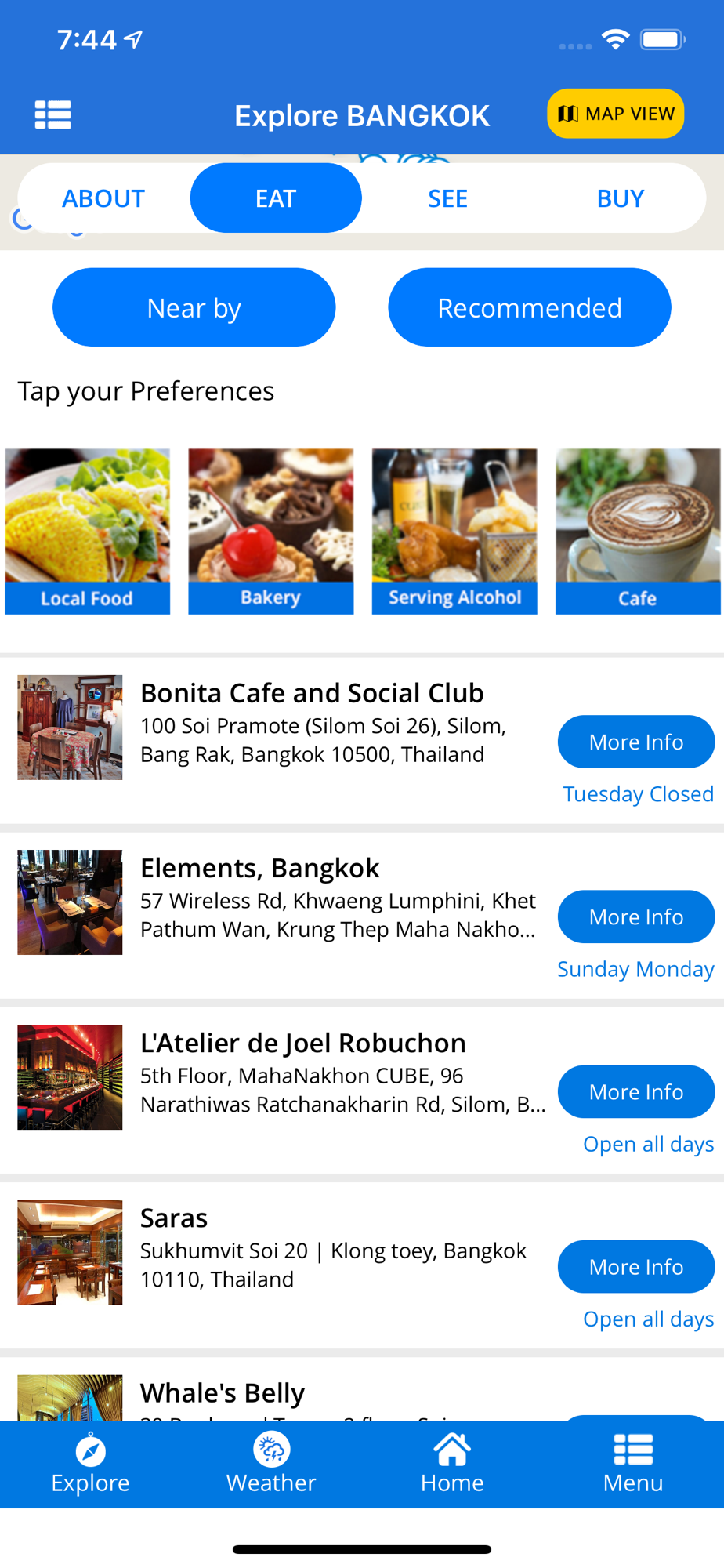Image resolution: width=724 pixels, height=1568 pixels.
Task: Go to Explore in bottom bar
Action: pos(90,1465)
